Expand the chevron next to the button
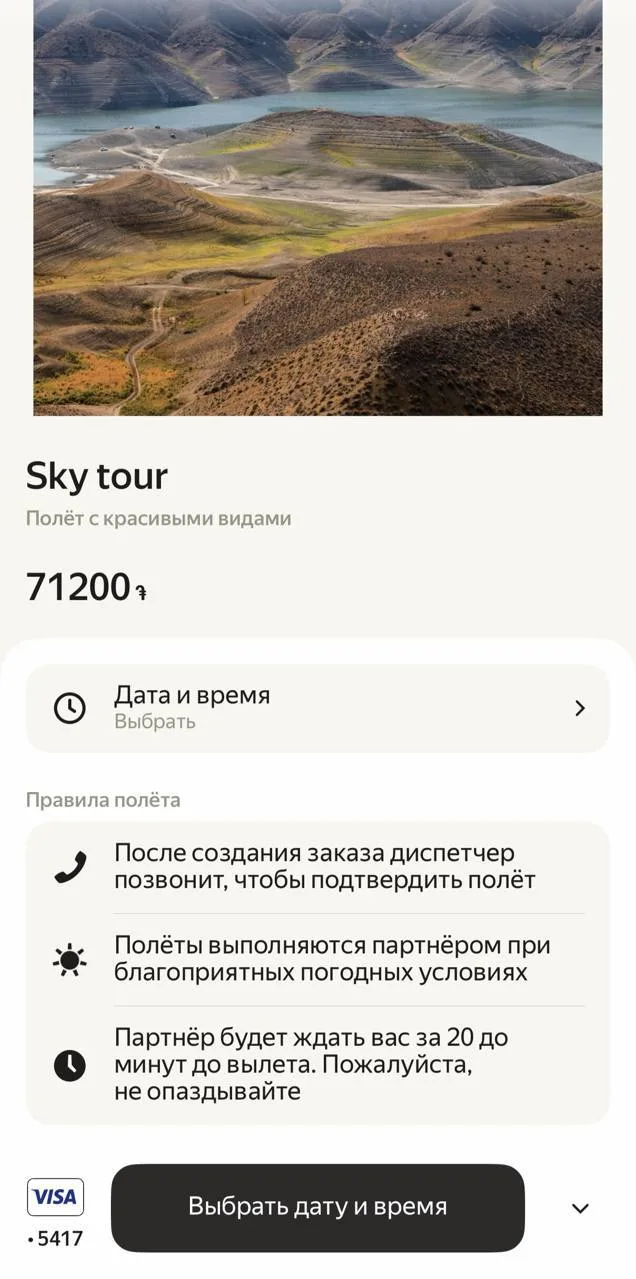The height and width of the screenshot is (1279, 636). pyautogui.click(x=580, y=1208)
